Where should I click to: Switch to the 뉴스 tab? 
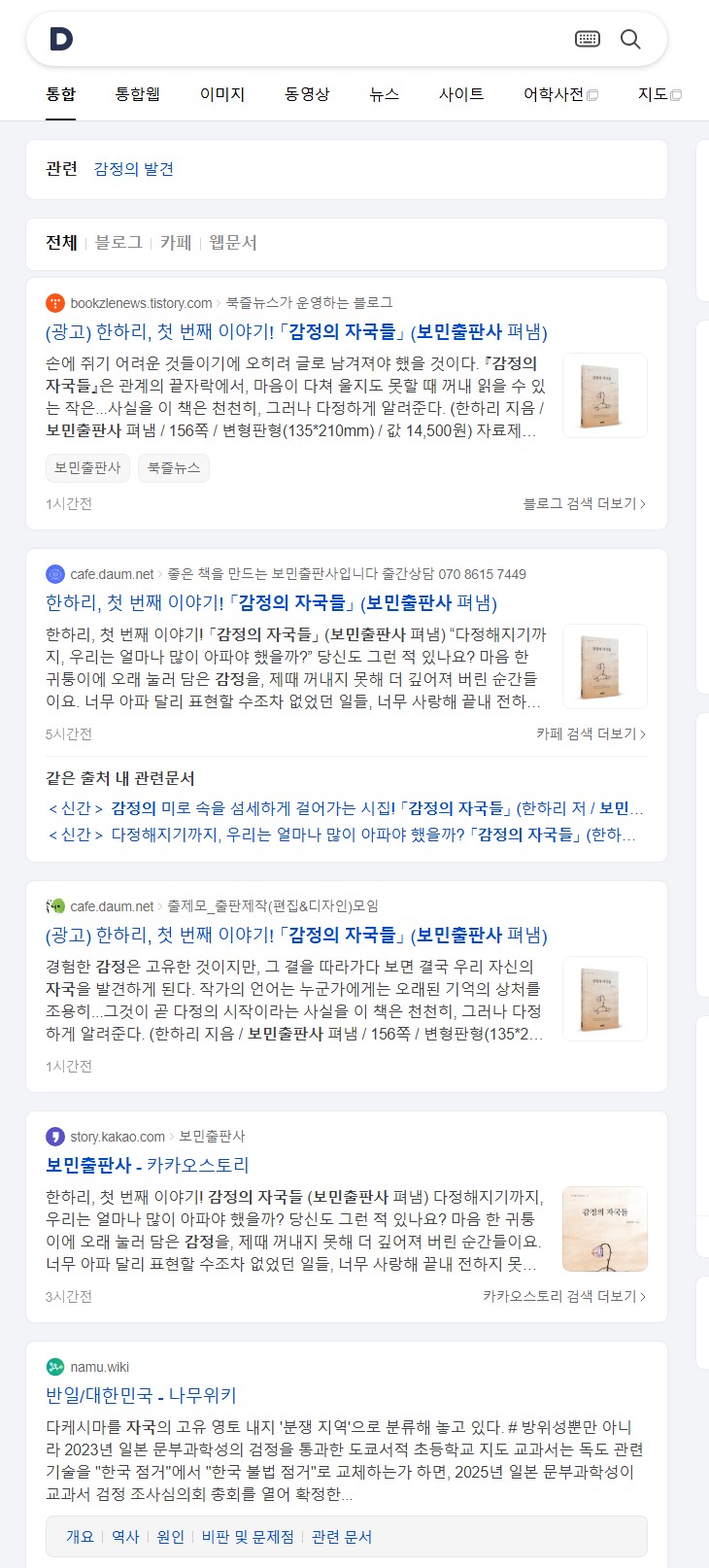[384, 94]
